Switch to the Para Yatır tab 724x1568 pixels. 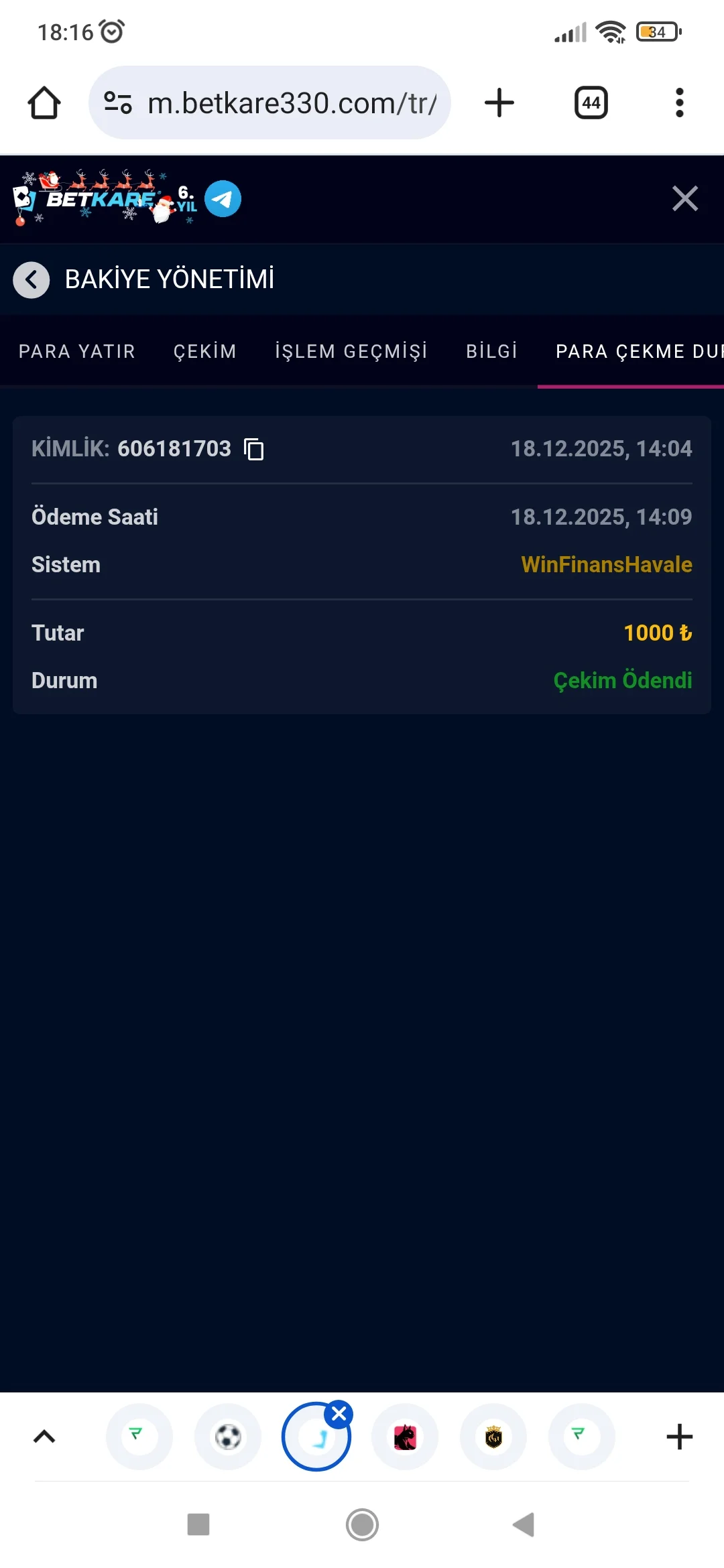click(77, 351)
